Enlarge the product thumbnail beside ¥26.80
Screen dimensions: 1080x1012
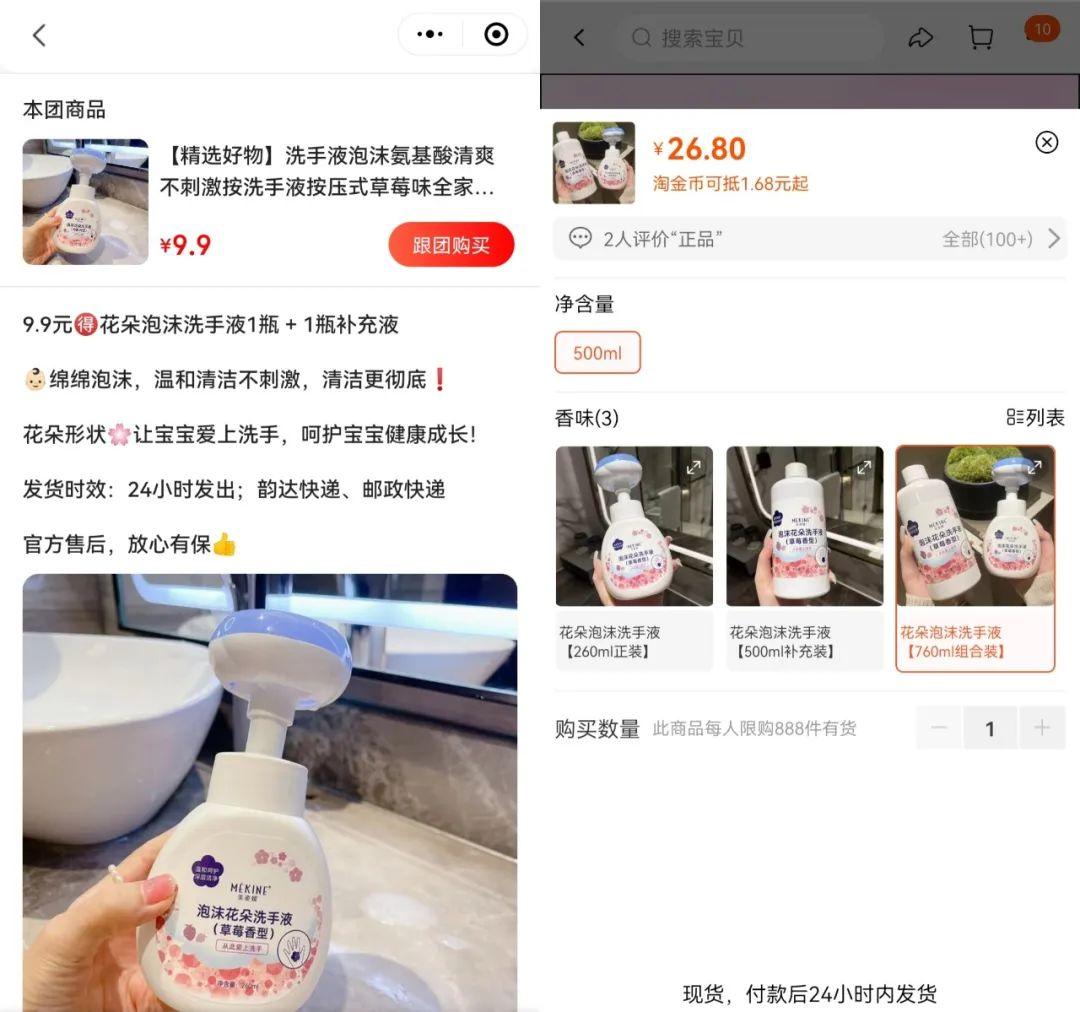(594, 162)
